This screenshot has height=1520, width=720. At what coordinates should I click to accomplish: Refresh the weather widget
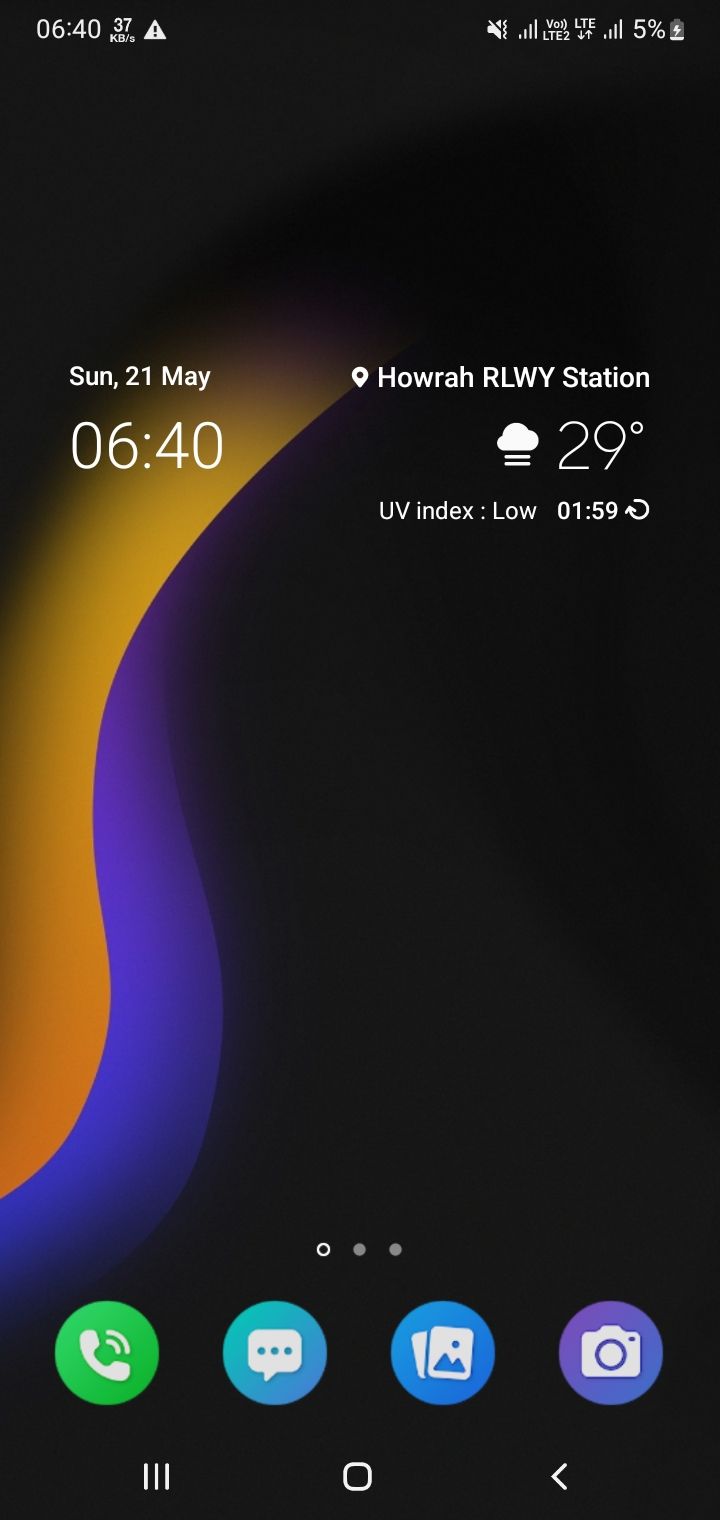(637, 510)
